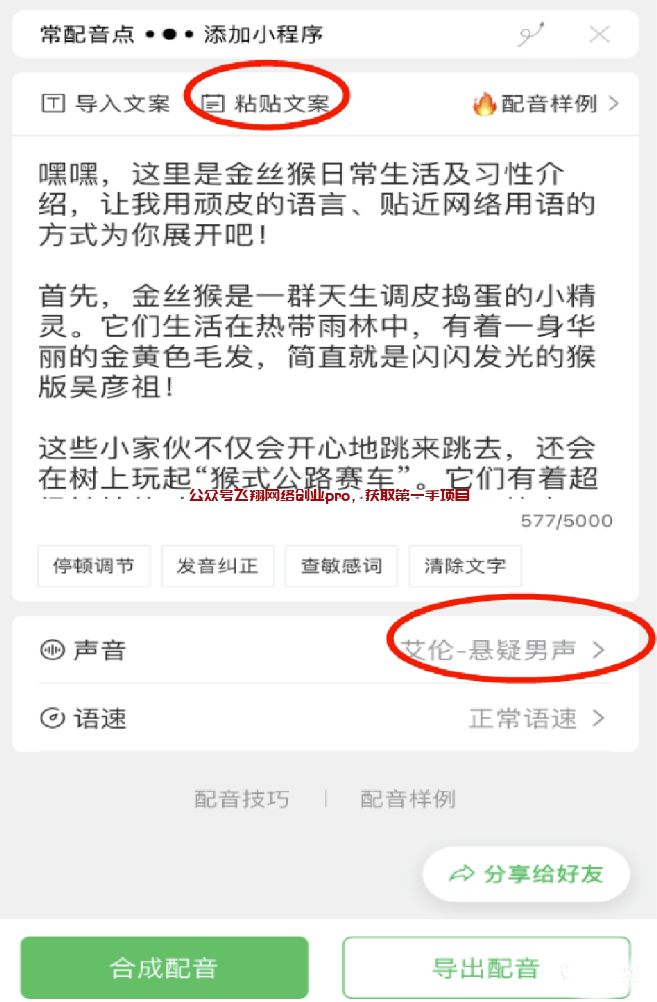Tap 分享给好友 to share with friends
Screen dimensions: 657x1002
tap(527, 874)
